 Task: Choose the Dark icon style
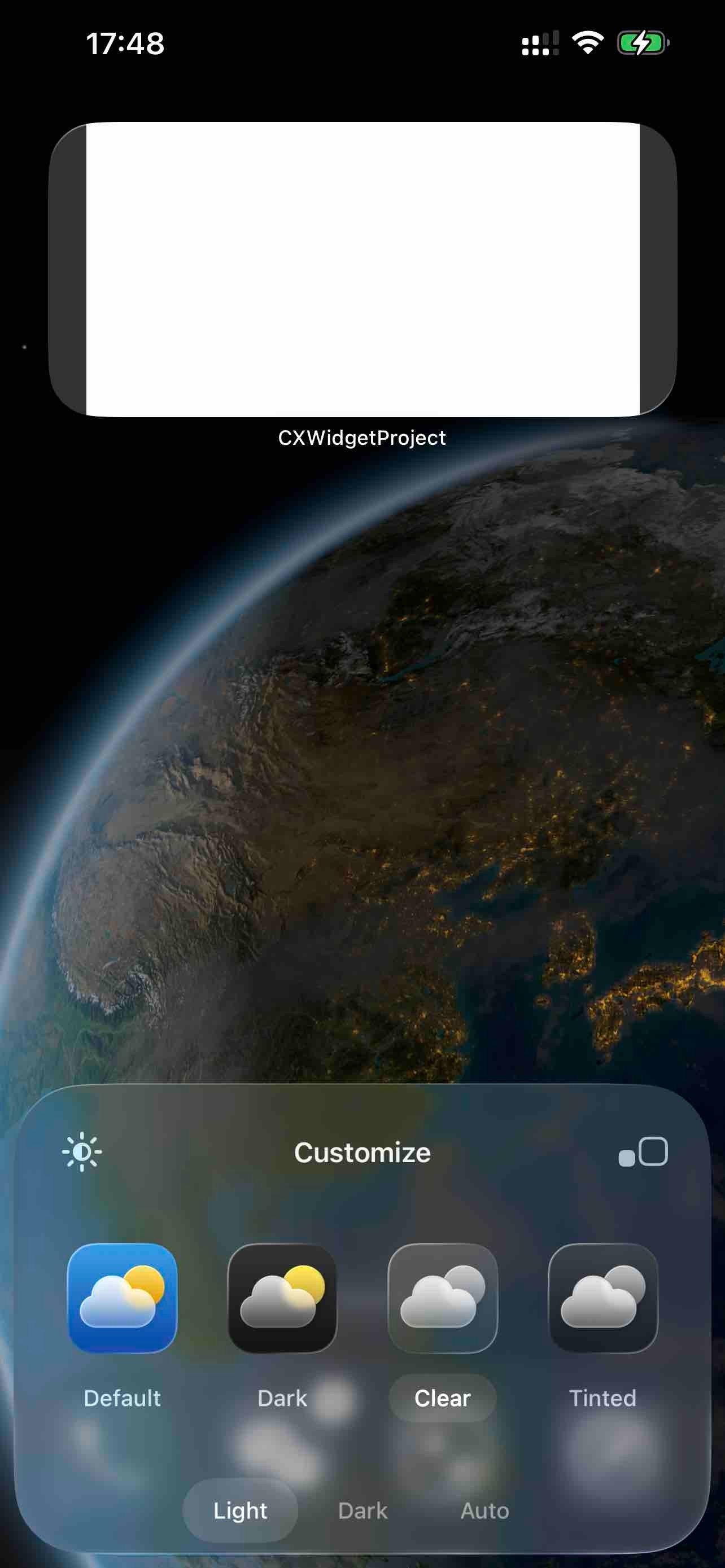coord(282,1298)
